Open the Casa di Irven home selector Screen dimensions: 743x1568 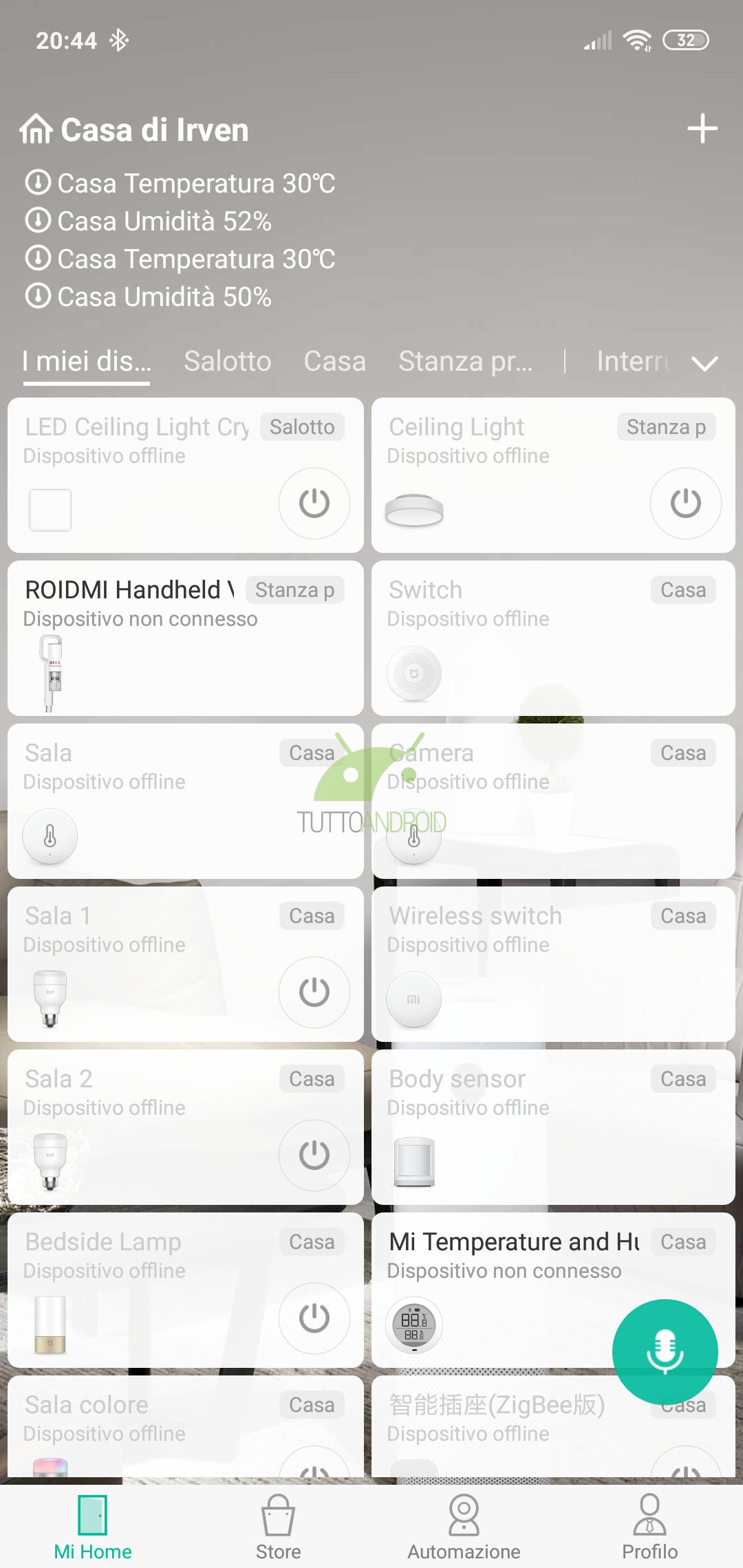(134, 130)
